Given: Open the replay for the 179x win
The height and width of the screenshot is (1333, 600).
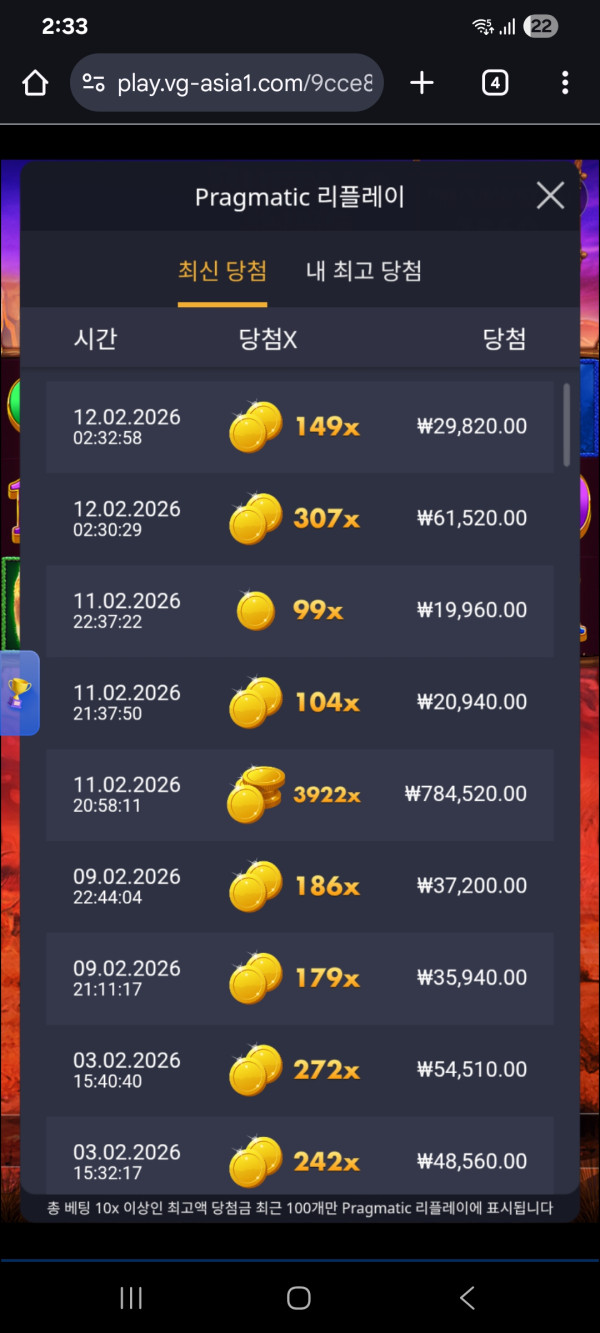Looking at the screenshot, I should click(x=300, y=979).
